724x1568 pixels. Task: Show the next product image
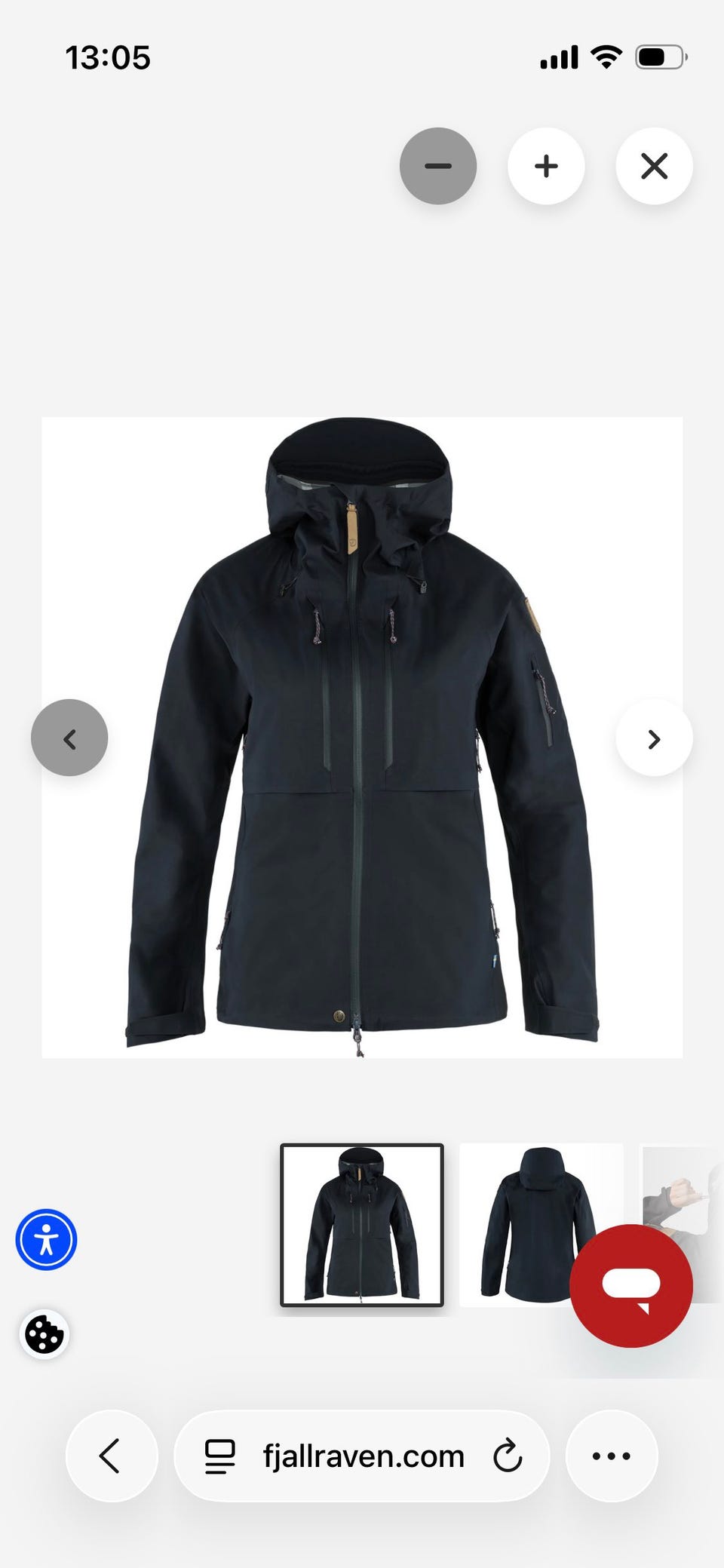(654, 738)
